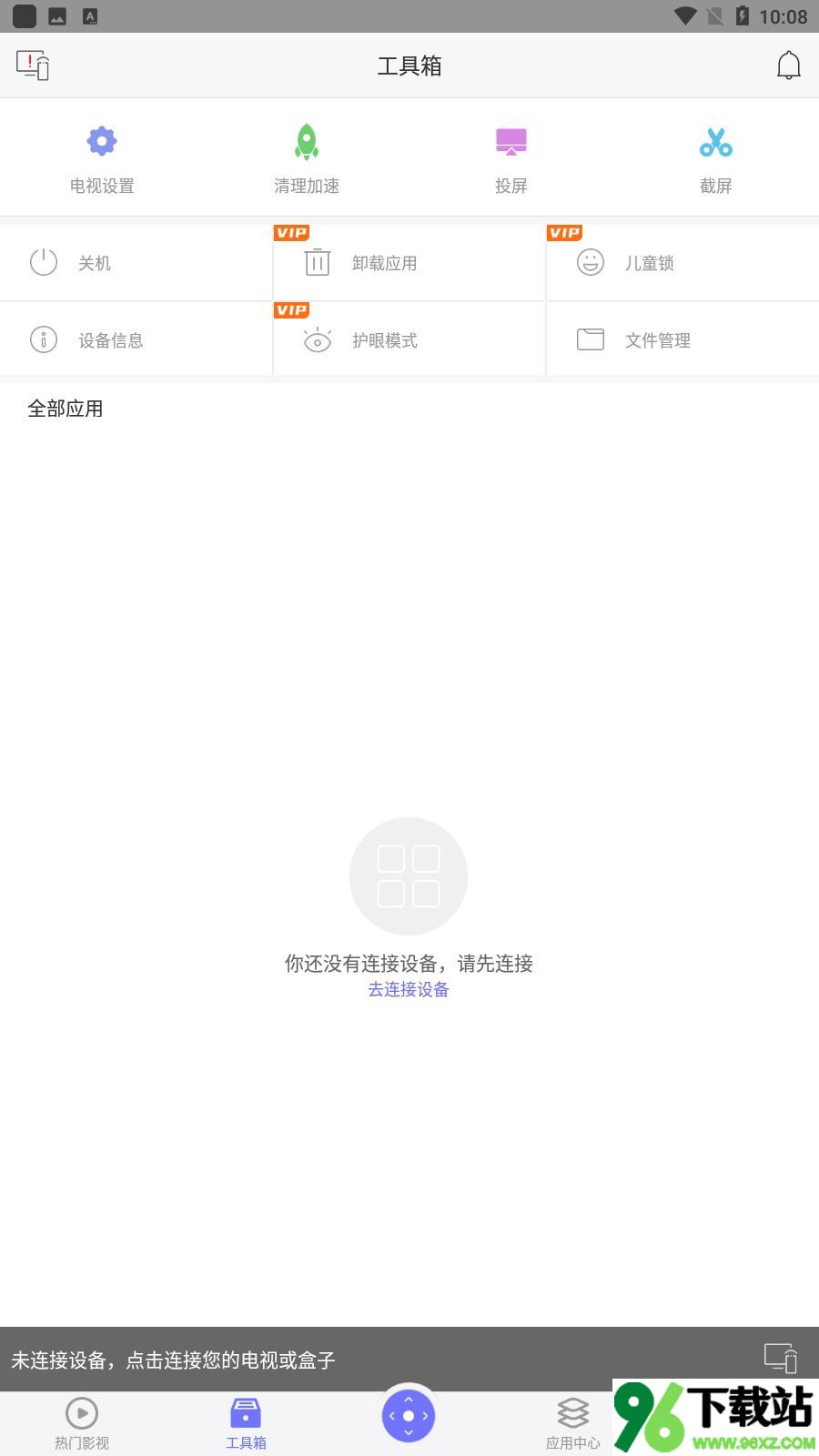Image resolution: width=819 pixels, height=1456 pixels.
Task: Select the 工具箱 tab
Action: click(x=246, y=1424)
